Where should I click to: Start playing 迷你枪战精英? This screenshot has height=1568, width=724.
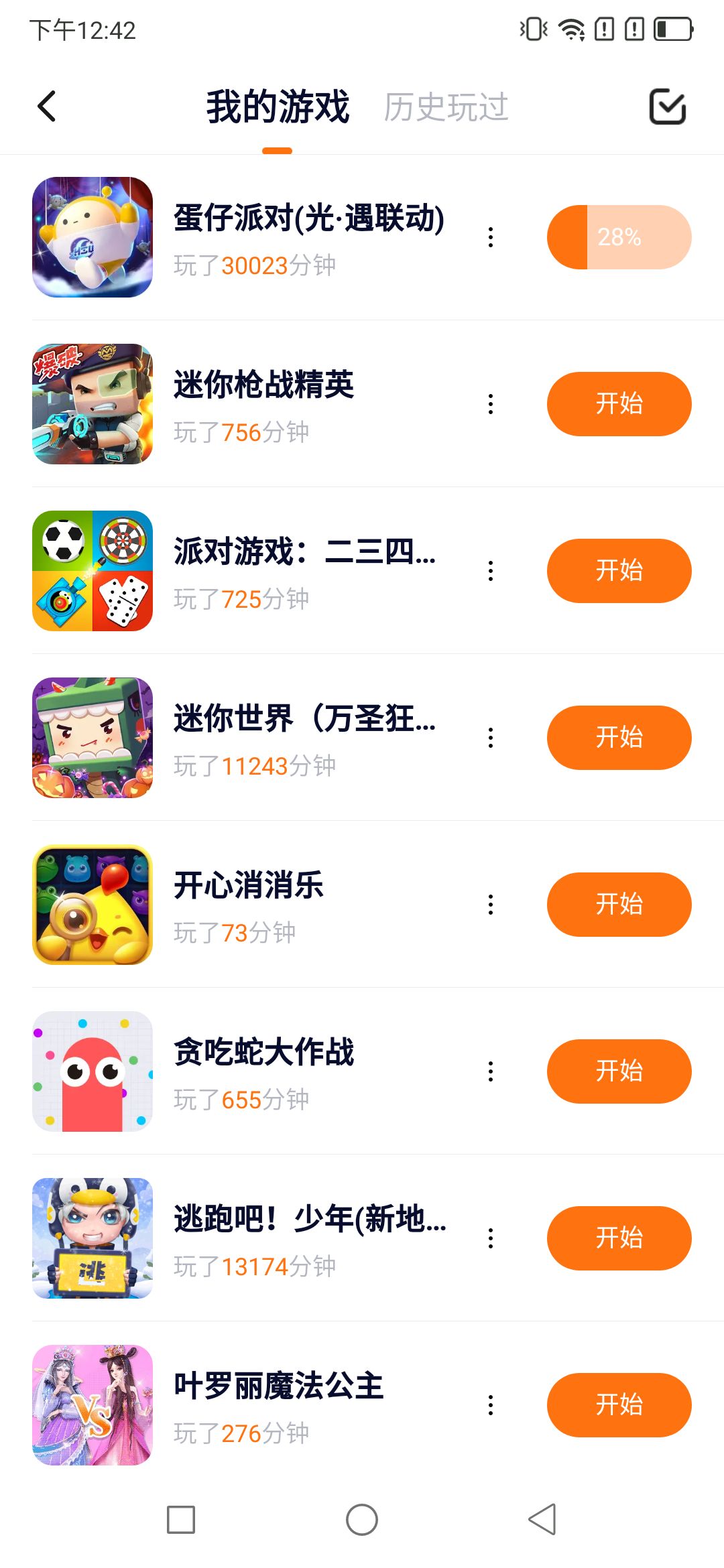coord(619,404)
